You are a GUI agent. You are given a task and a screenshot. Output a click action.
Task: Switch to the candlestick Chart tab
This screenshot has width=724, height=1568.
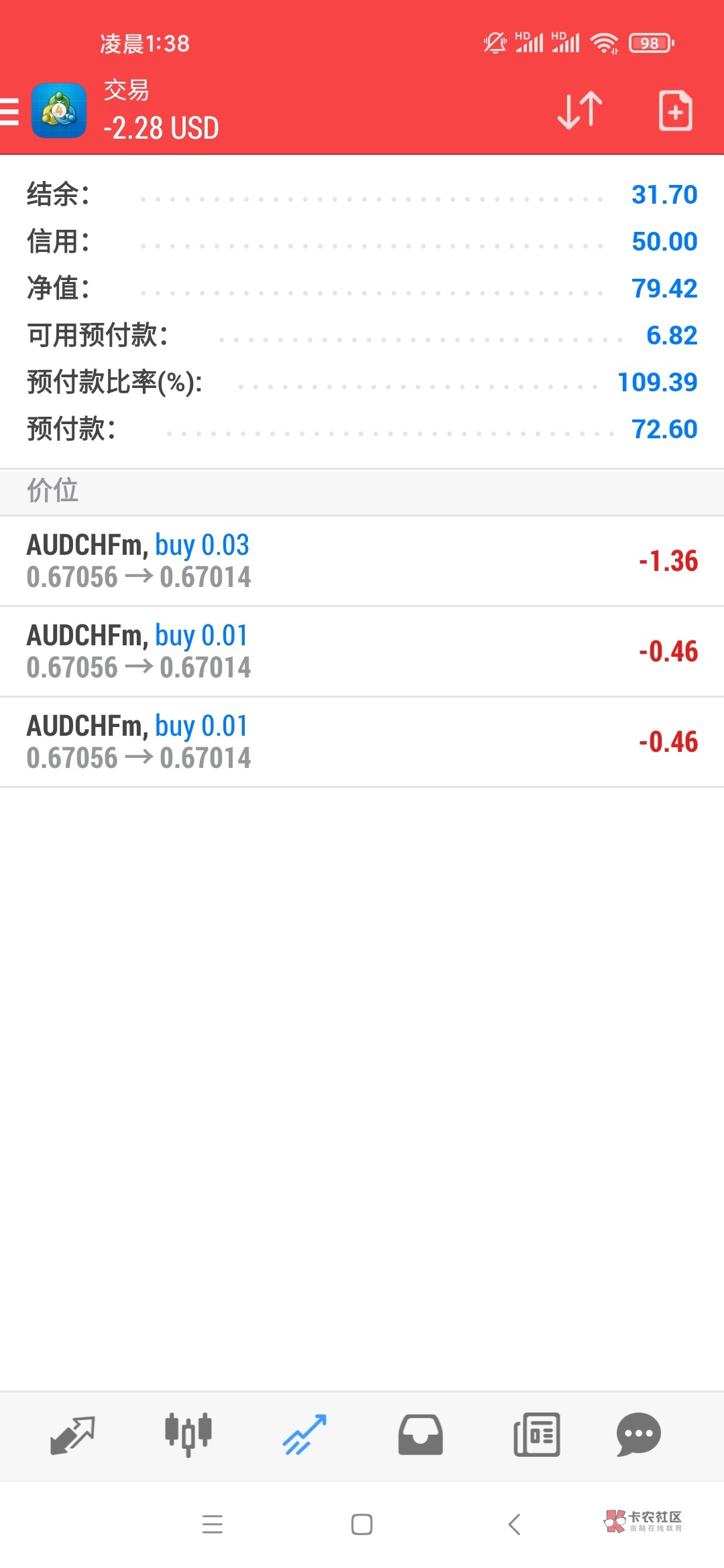(188, 1435)
